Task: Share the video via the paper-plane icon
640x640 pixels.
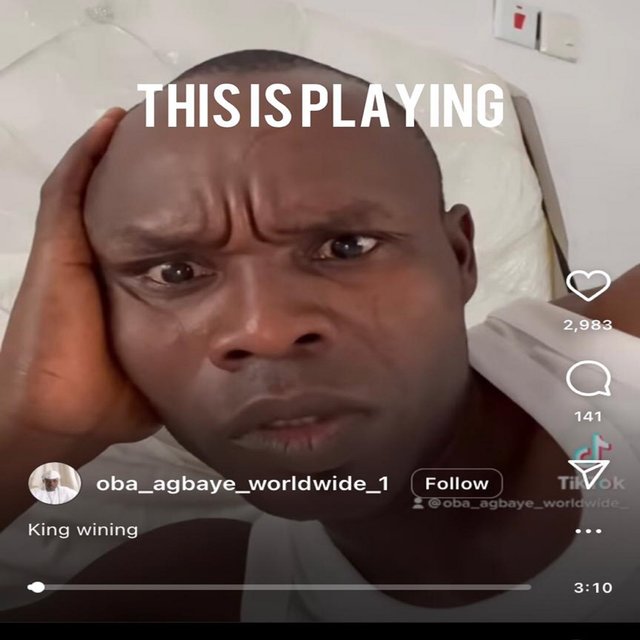Action: tap(588, 474)
